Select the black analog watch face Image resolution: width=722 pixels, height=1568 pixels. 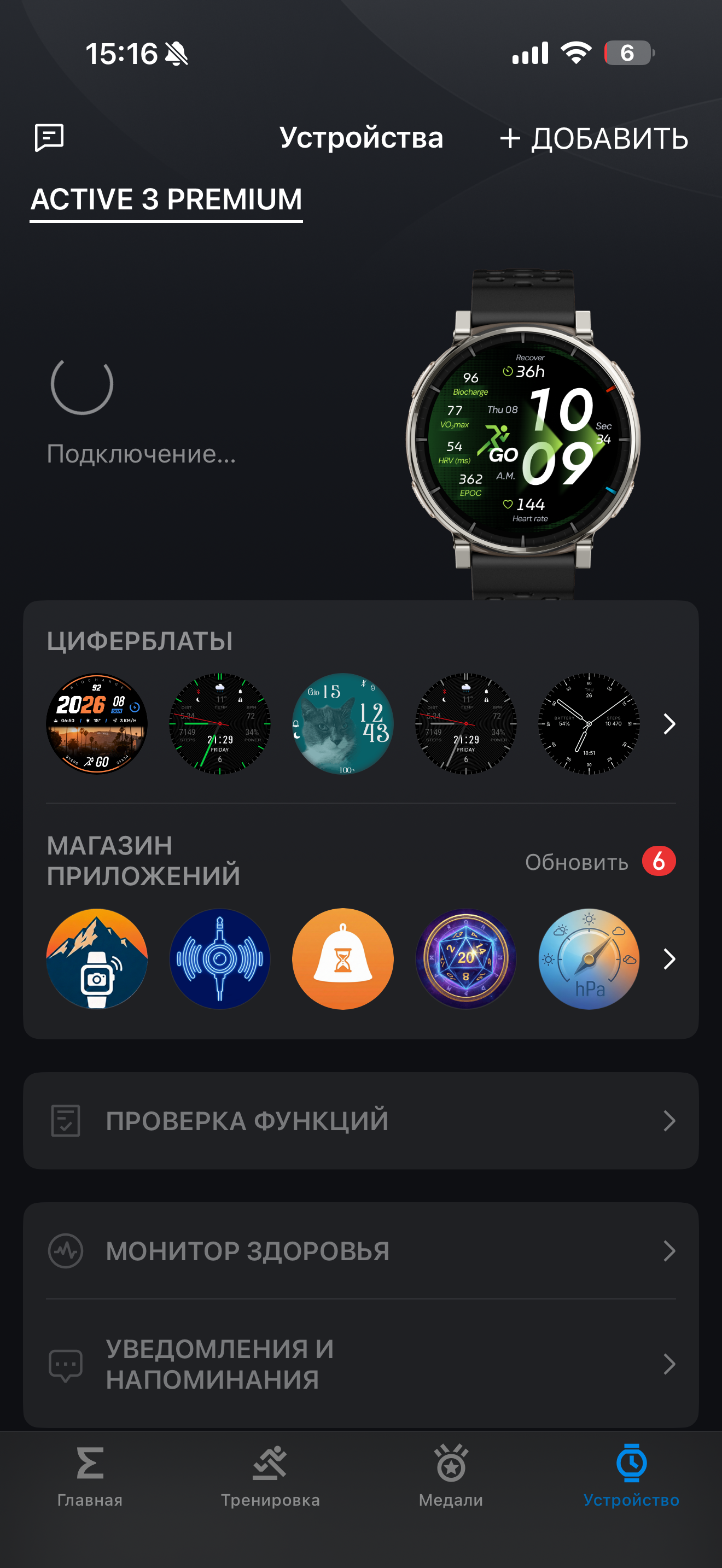[589, 724]
